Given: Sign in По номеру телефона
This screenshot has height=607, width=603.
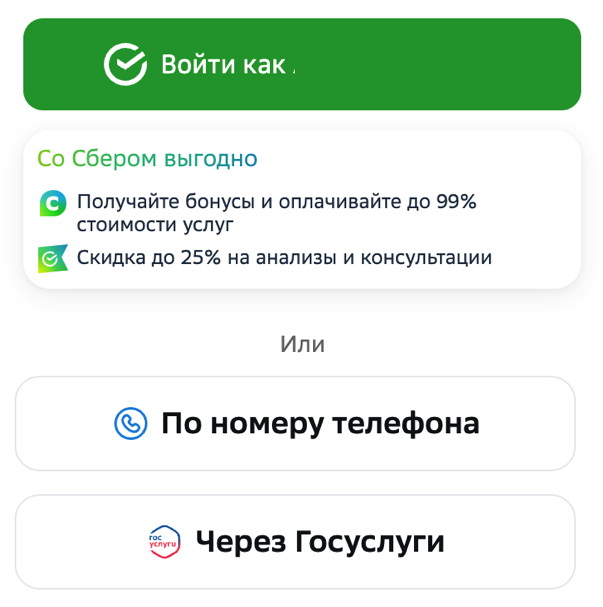Looking at the screenshot, I should coord(296,424).
